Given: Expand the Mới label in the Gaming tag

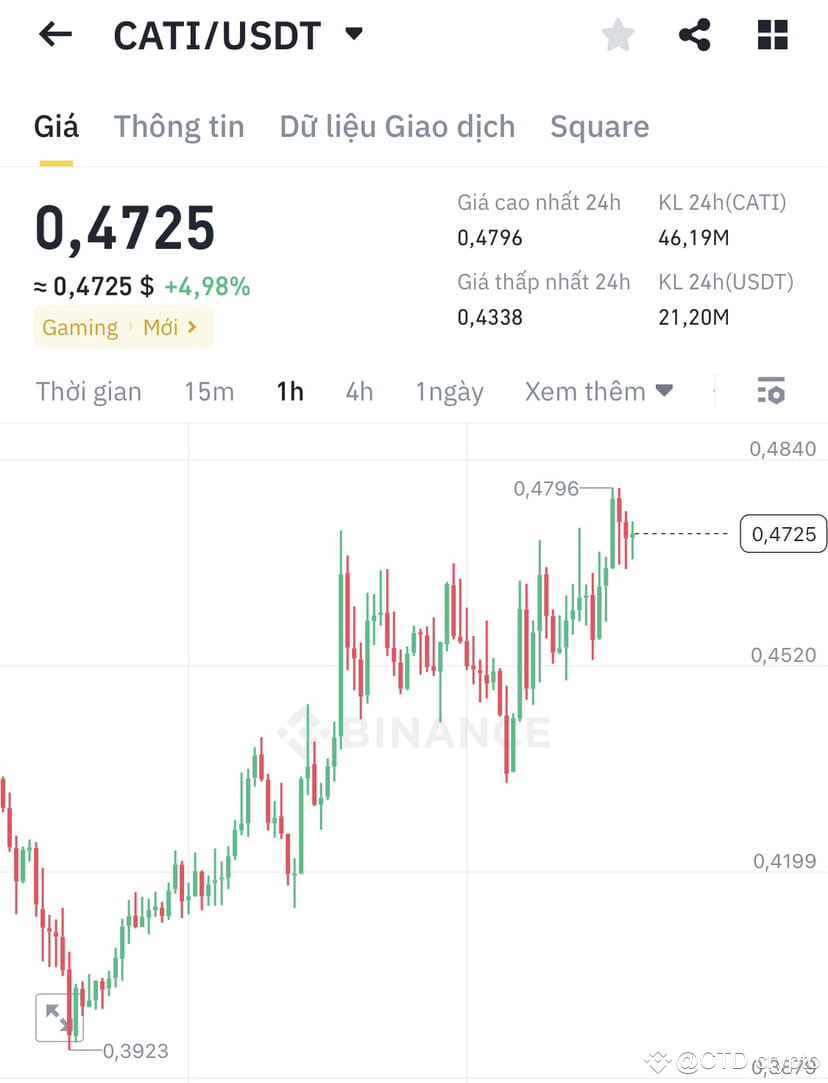Looking at the screenshot, I should point(172,327).
